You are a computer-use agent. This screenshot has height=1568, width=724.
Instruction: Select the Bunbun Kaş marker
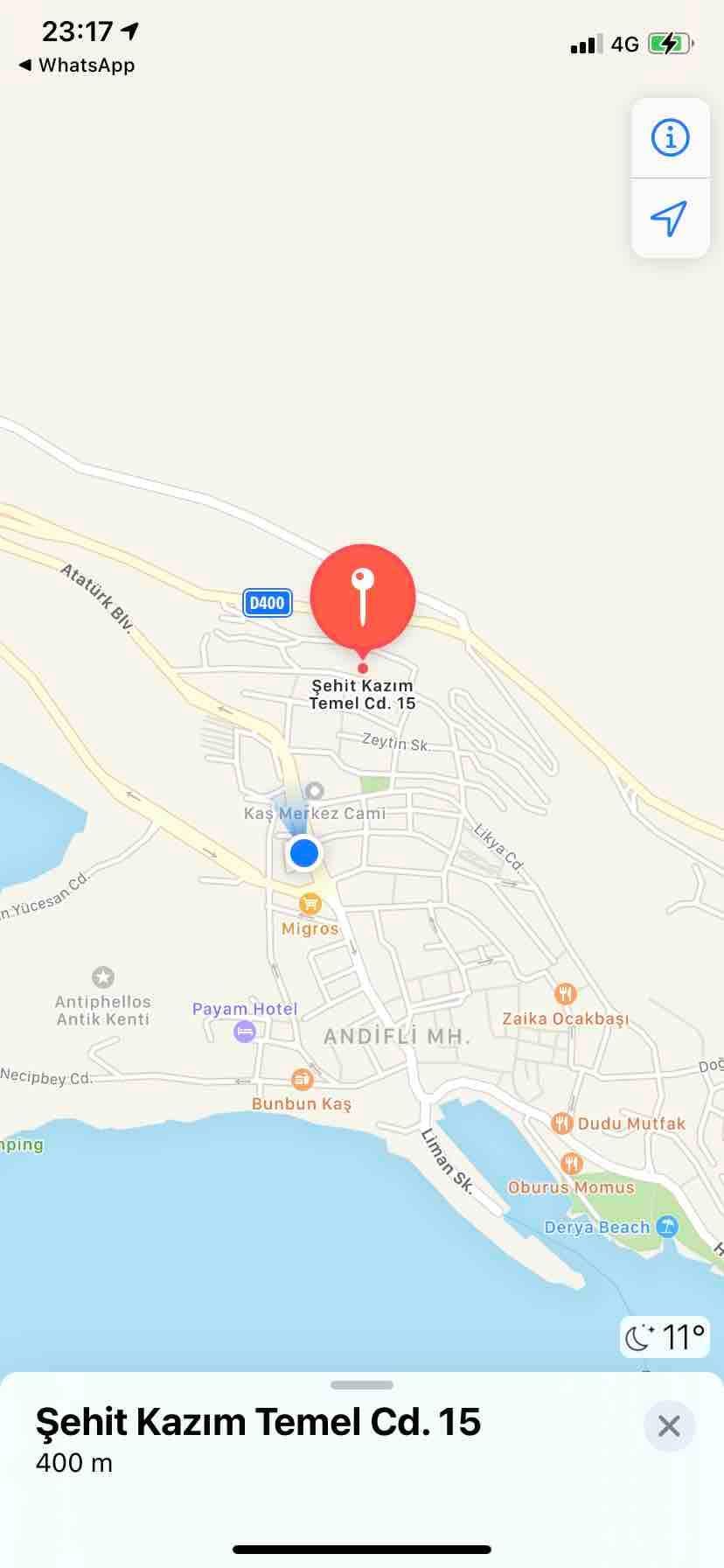[x=302, y=1080]
